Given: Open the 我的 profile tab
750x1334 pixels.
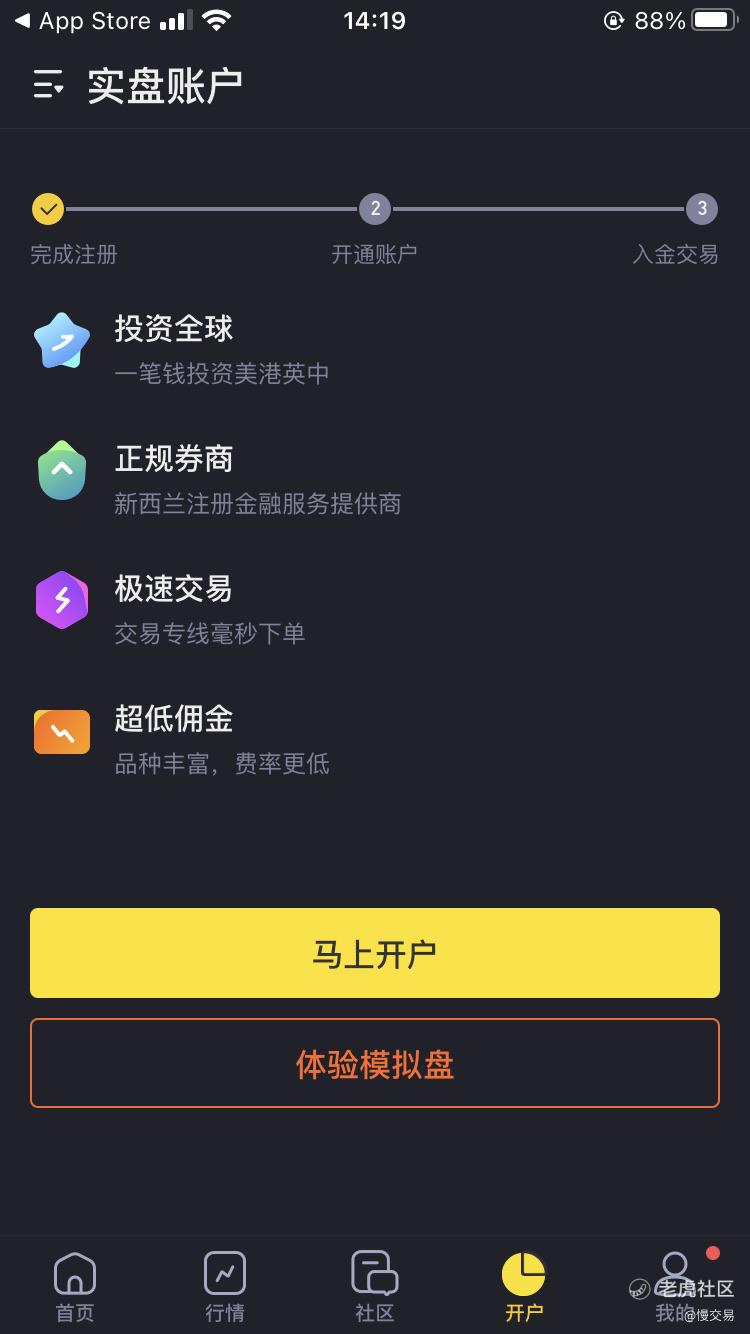Looking at the screenshot, I should (x=675, y=1286).
